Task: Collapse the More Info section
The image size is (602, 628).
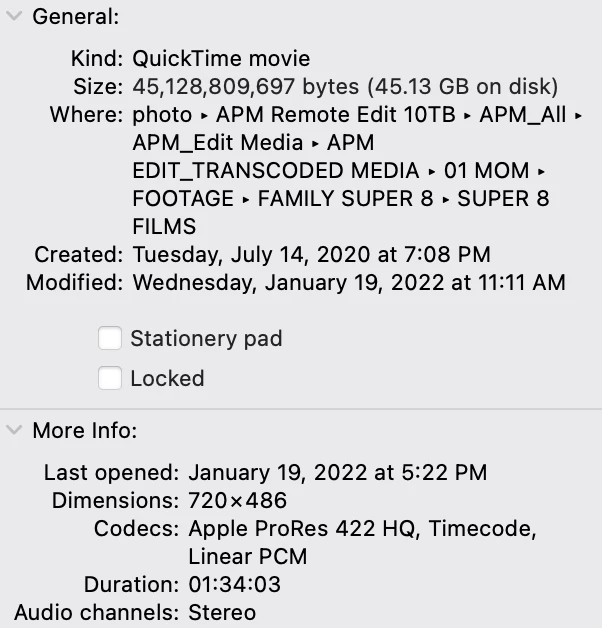Action: [x=14, y=431]
